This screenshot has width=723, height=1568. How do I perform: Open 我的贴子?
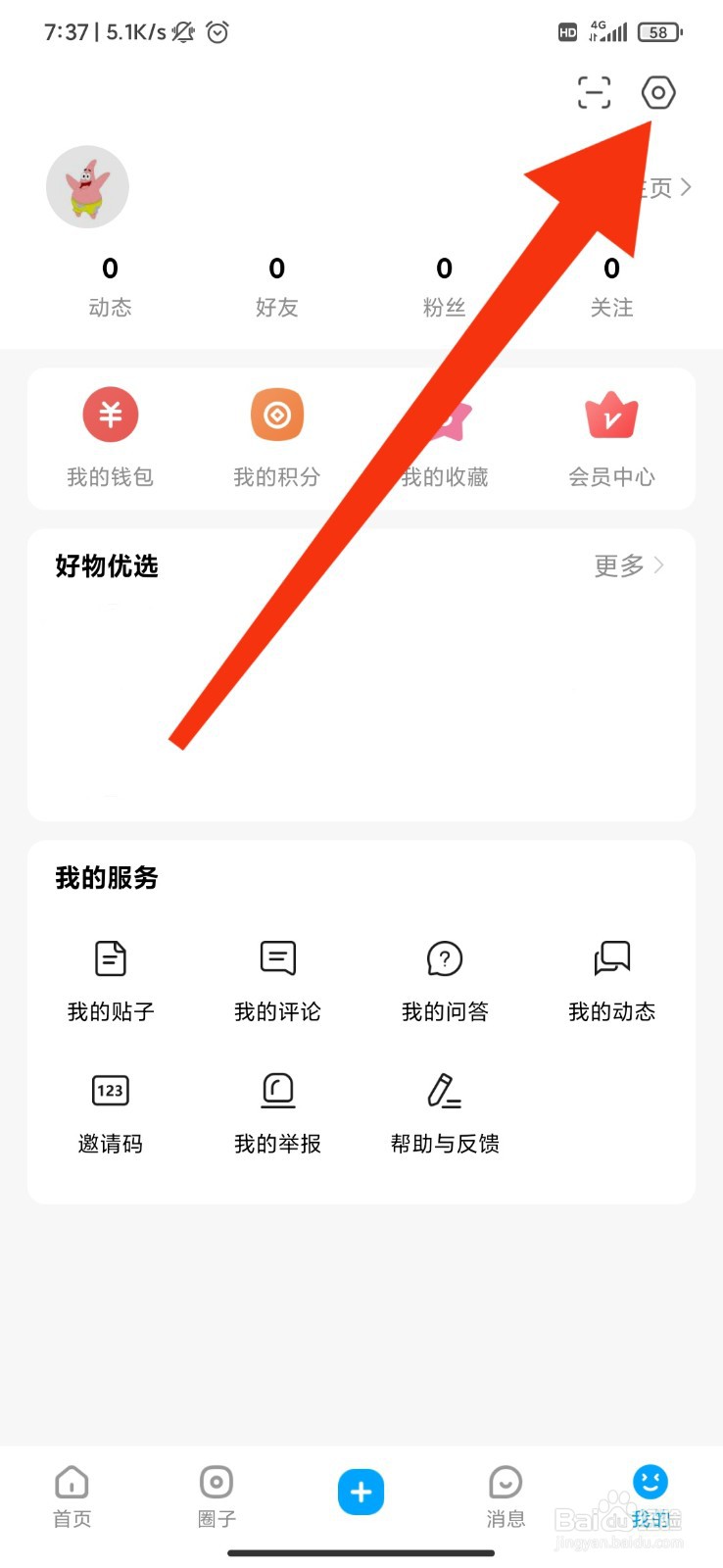[111, 982]
